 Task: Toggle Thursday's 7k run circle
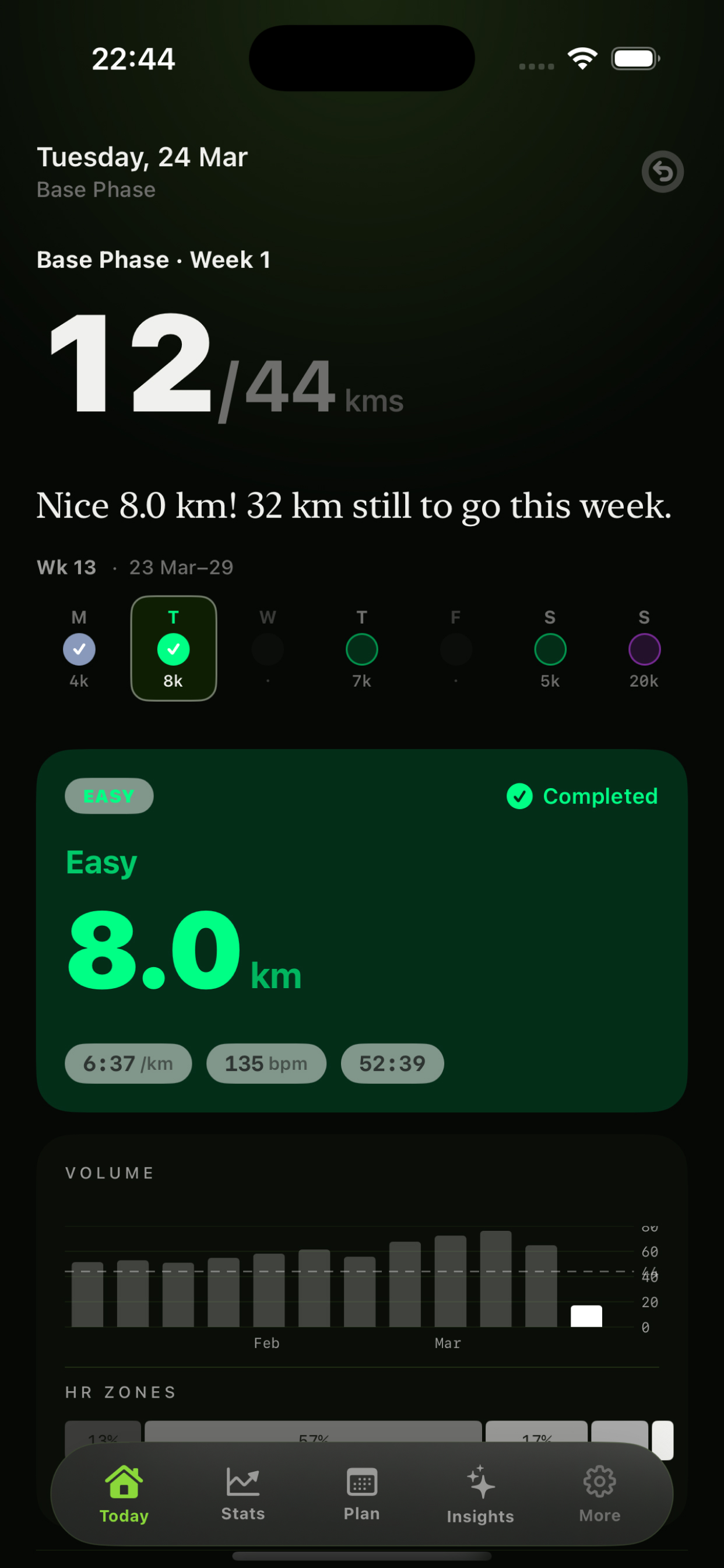[361, 649]
